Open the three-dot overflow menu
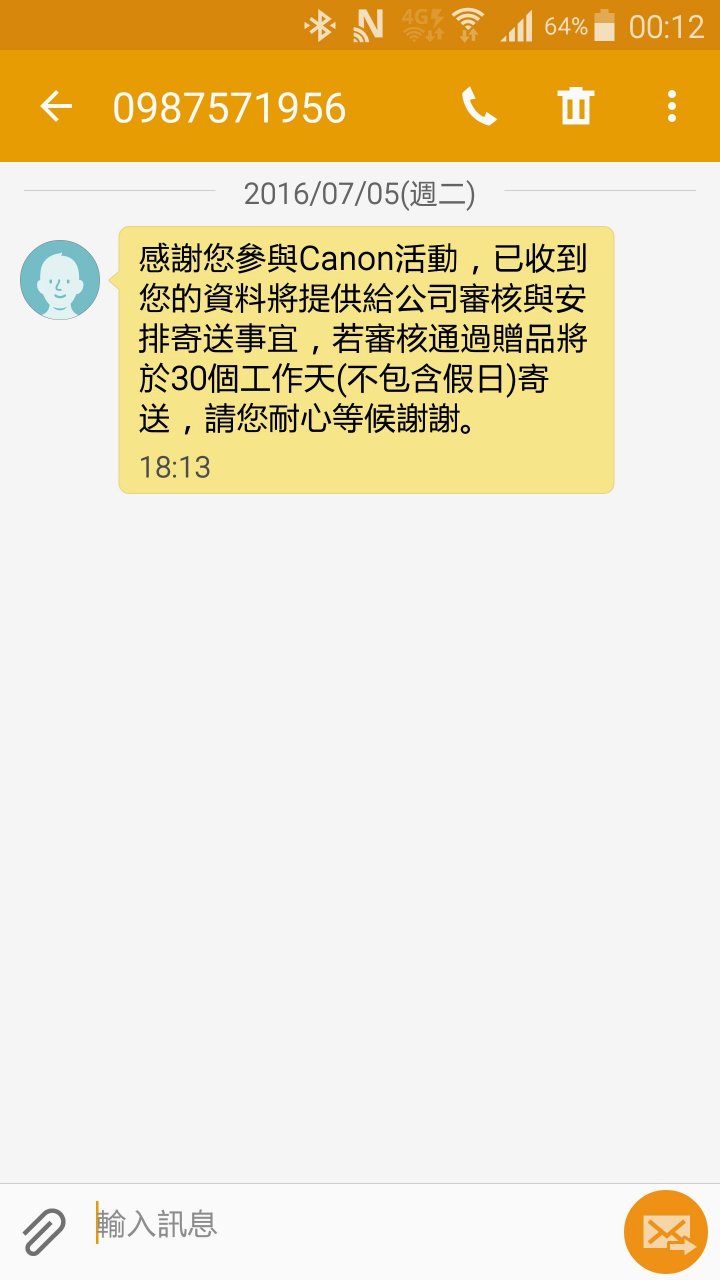The width and height of the screenshot is (720, 1280). tap(671, 106)
